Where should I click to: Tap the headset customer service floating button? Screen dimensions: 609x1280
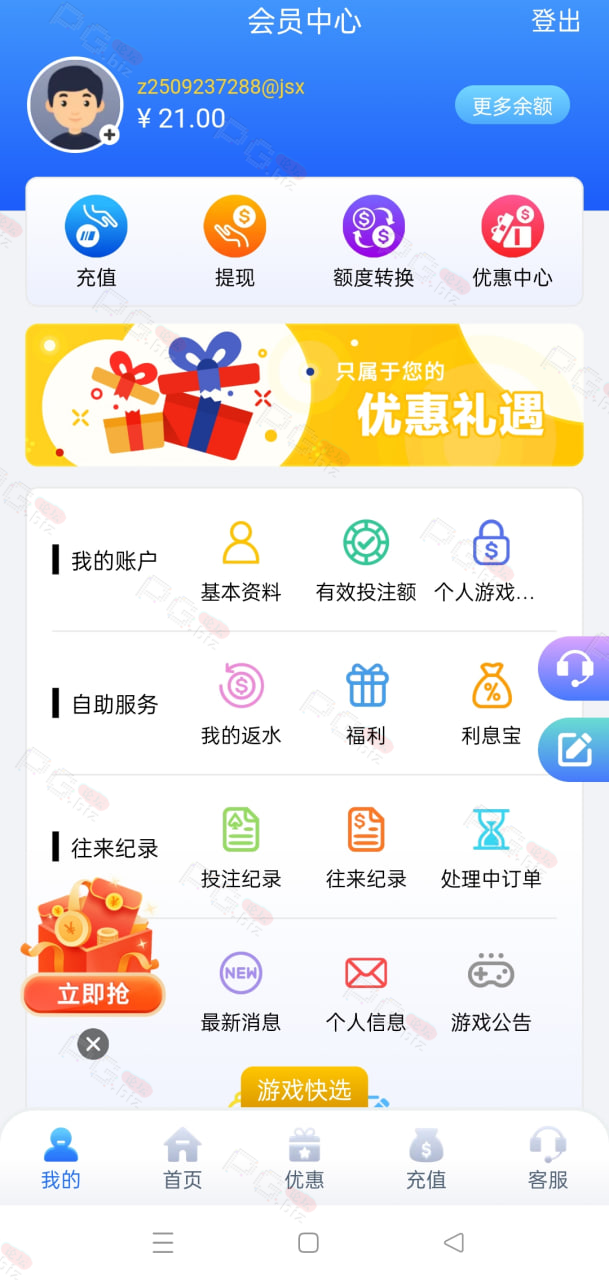575,668
